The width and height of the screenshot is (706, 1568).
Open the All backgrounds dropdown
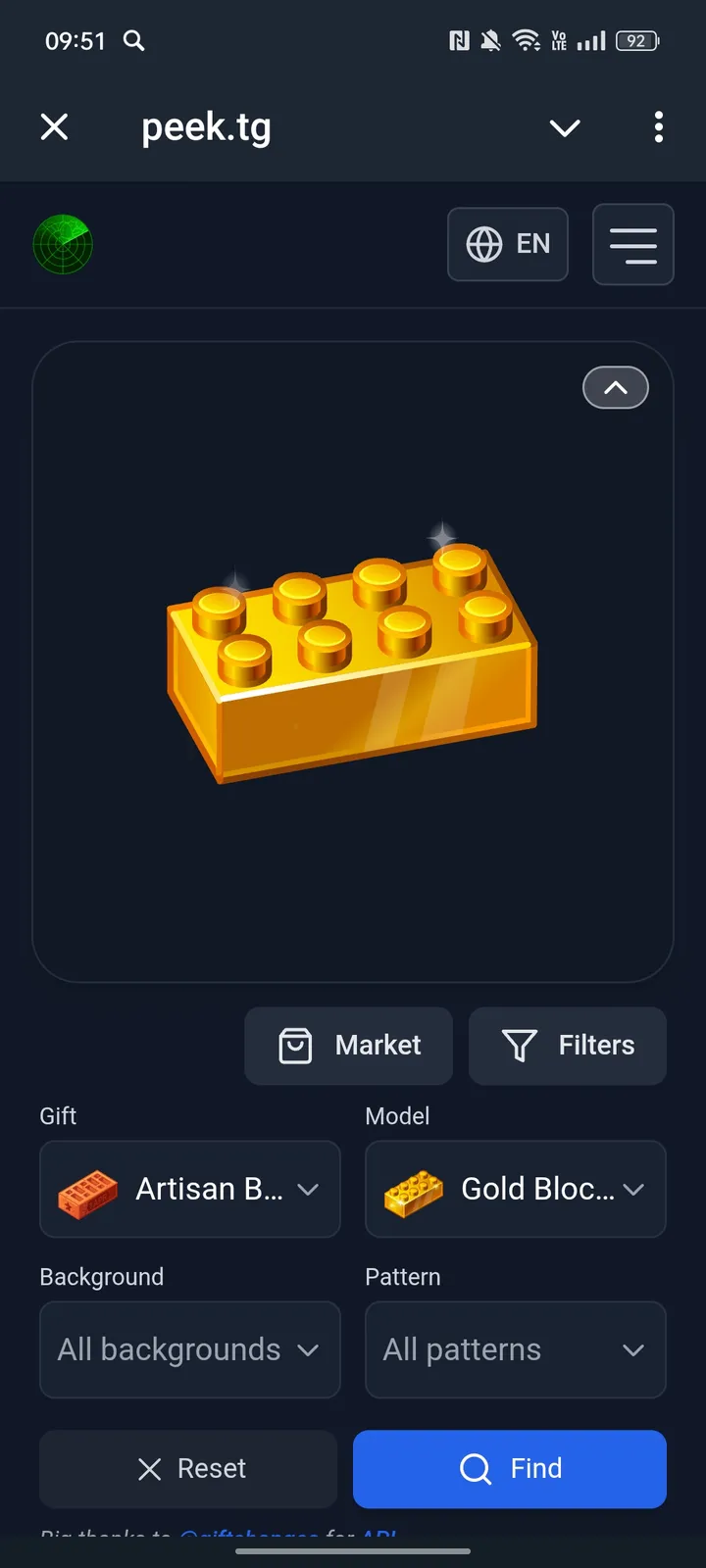[189, 1349]
